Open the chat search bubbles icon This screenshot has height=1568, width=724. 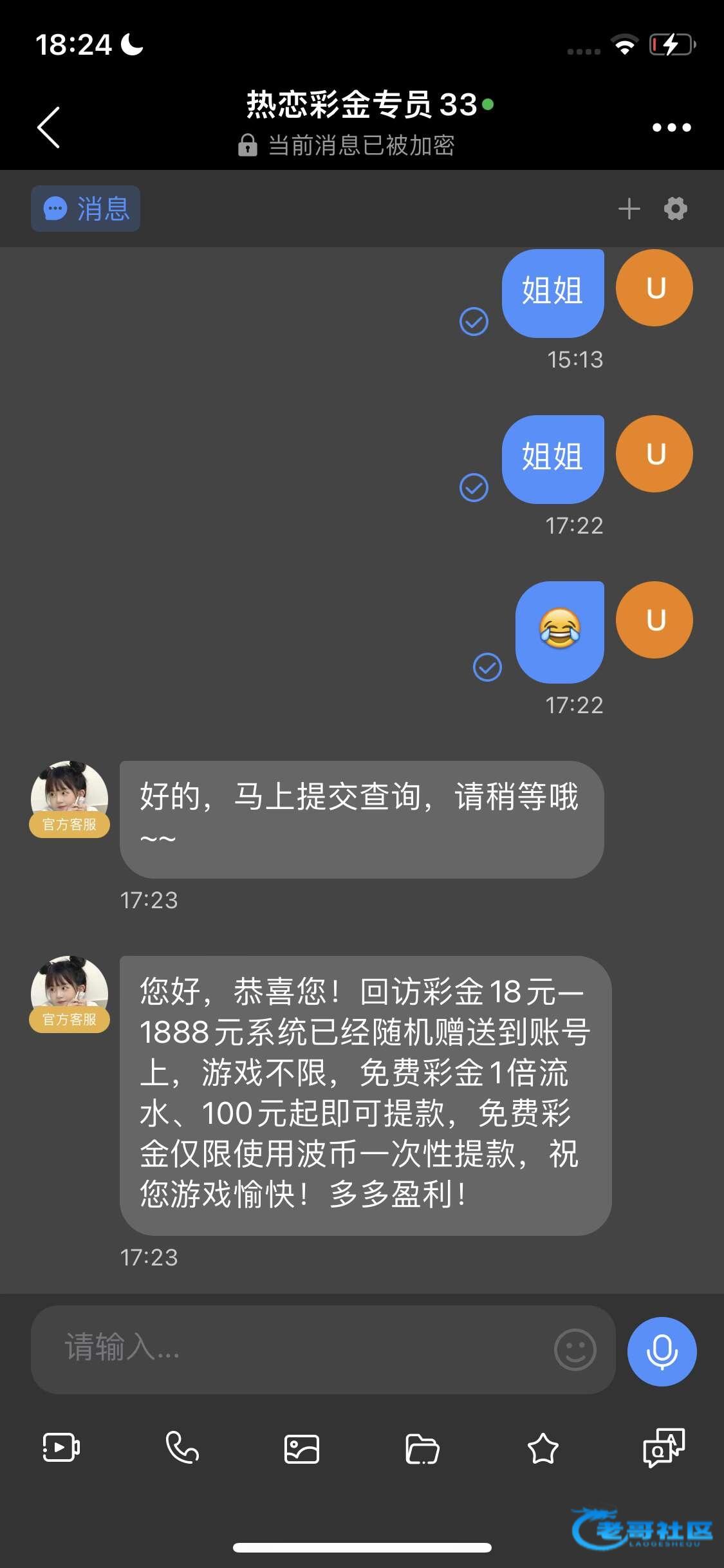(x=664, y=1448)
